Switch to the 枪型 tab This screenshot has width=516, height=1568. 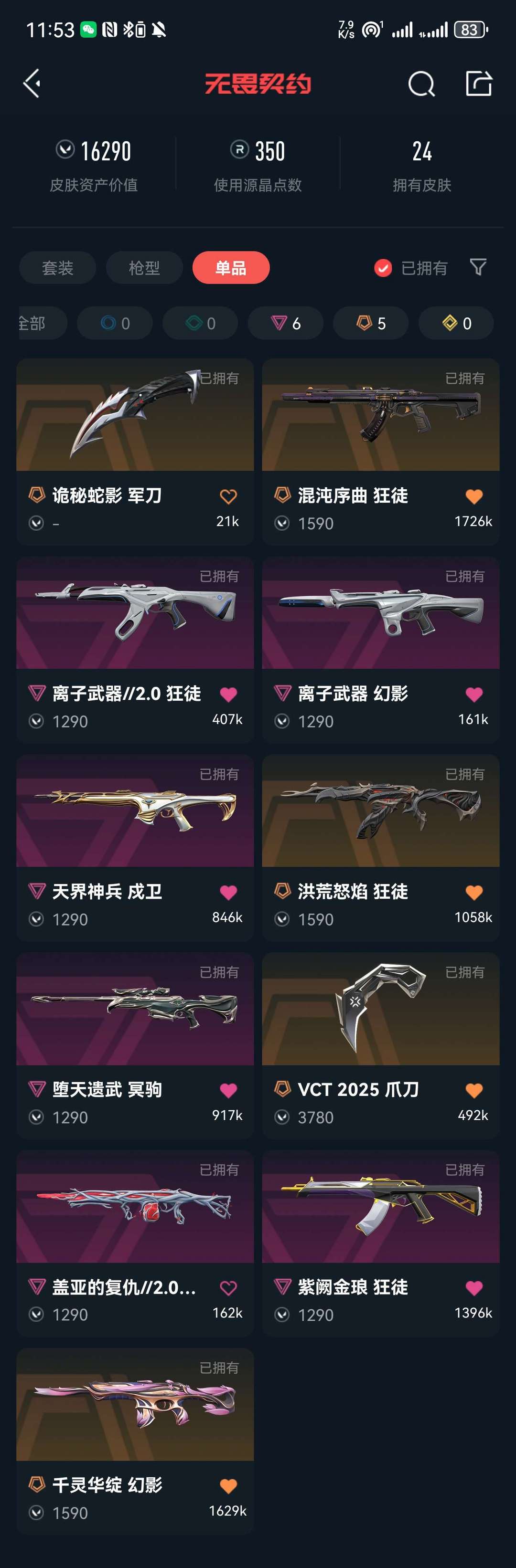click(144, 268)
